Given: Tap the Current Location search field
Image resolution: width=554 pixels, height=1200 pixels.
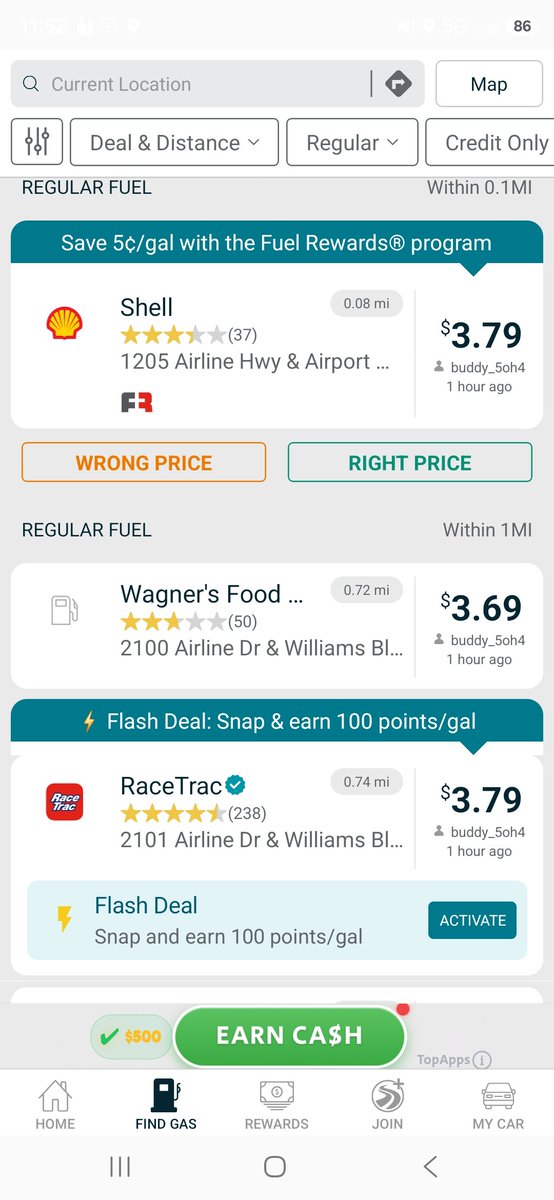Looking at the screenshot, I should [190, 84].
